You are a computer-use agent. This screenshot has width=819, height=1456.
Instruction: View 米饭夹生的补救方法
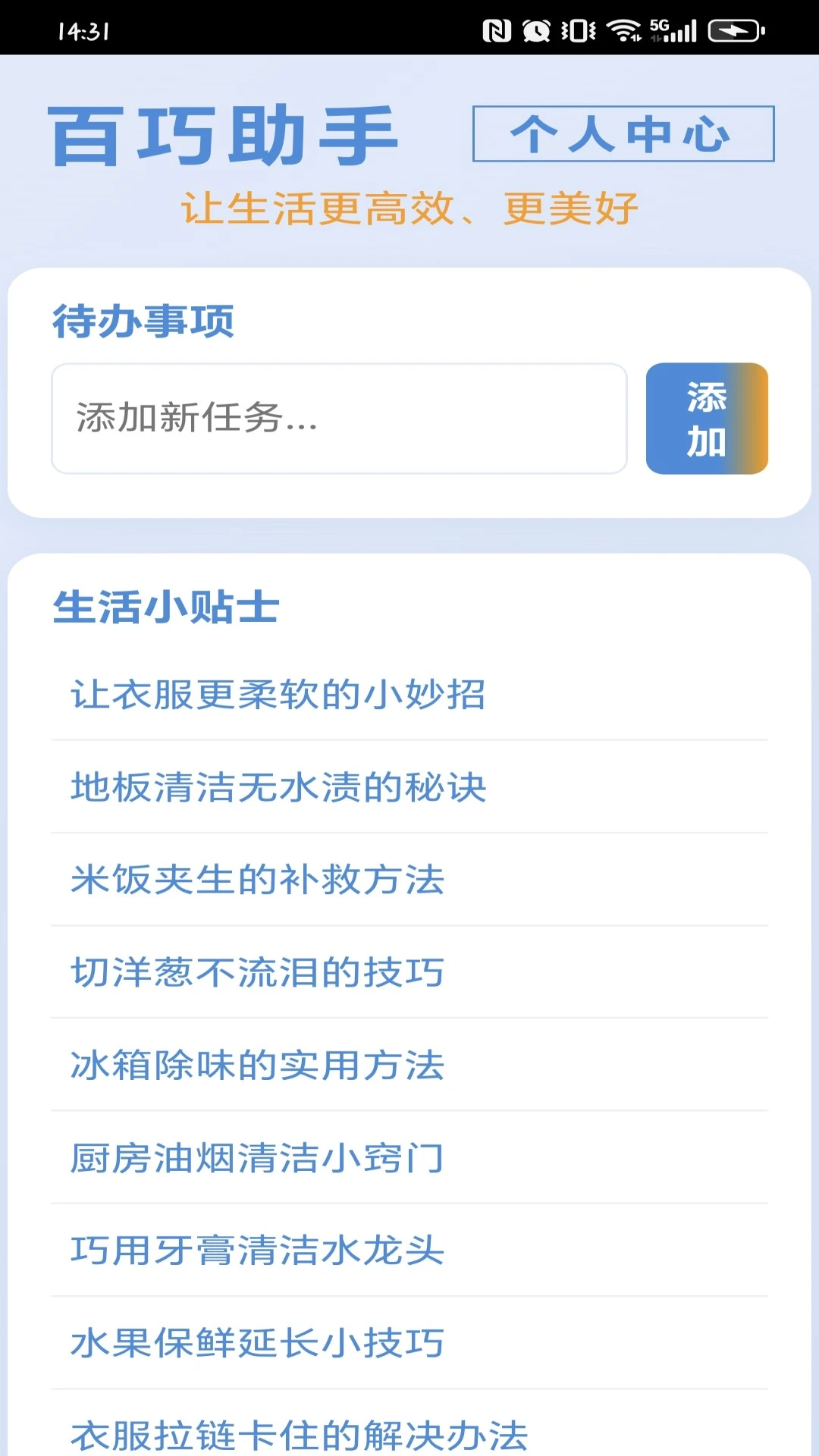[x=258, y=880]
